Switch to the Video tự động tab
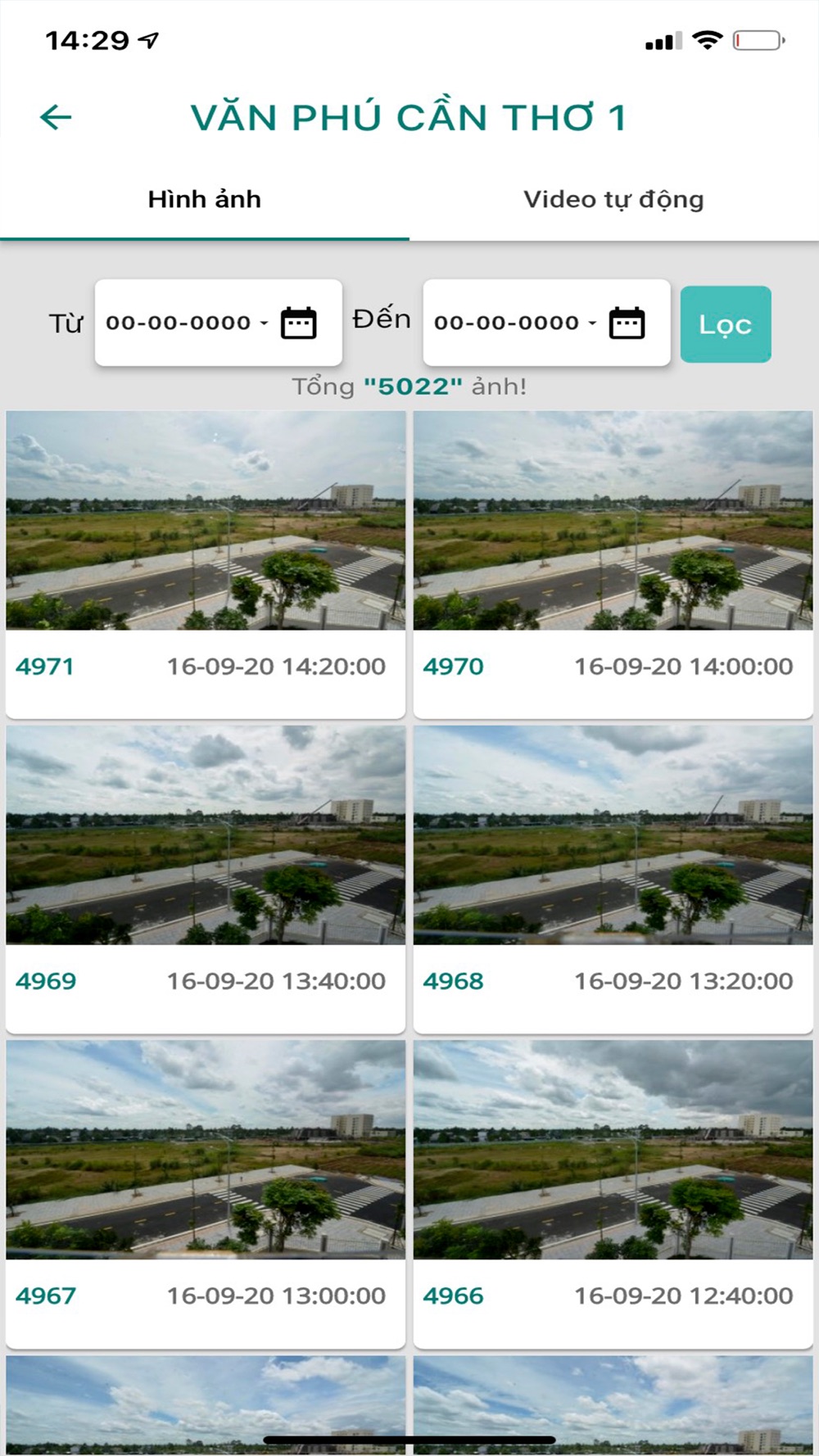This screenshot has height=1456, width=819. click(x=613, y=200)
